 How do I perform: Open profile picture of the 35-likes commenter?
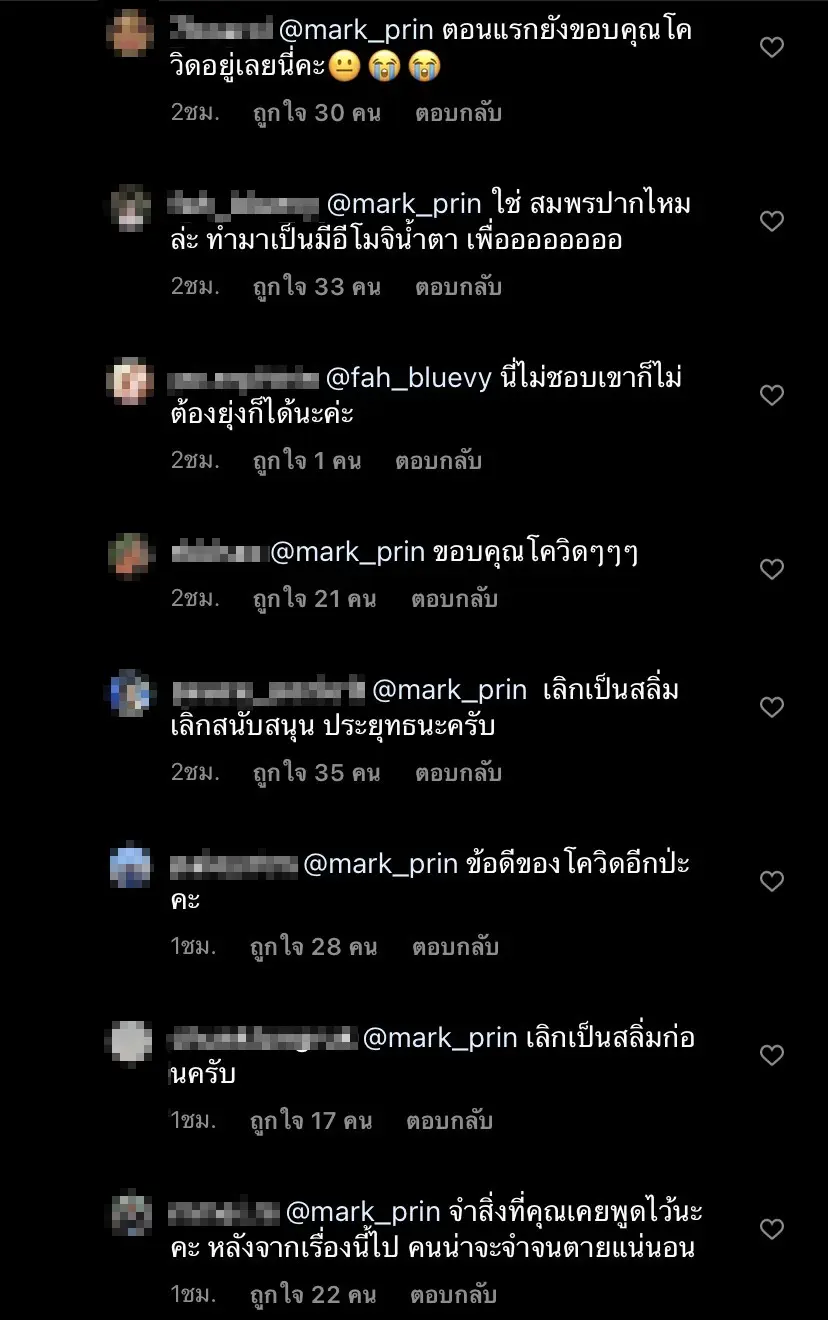click(130, 693)
